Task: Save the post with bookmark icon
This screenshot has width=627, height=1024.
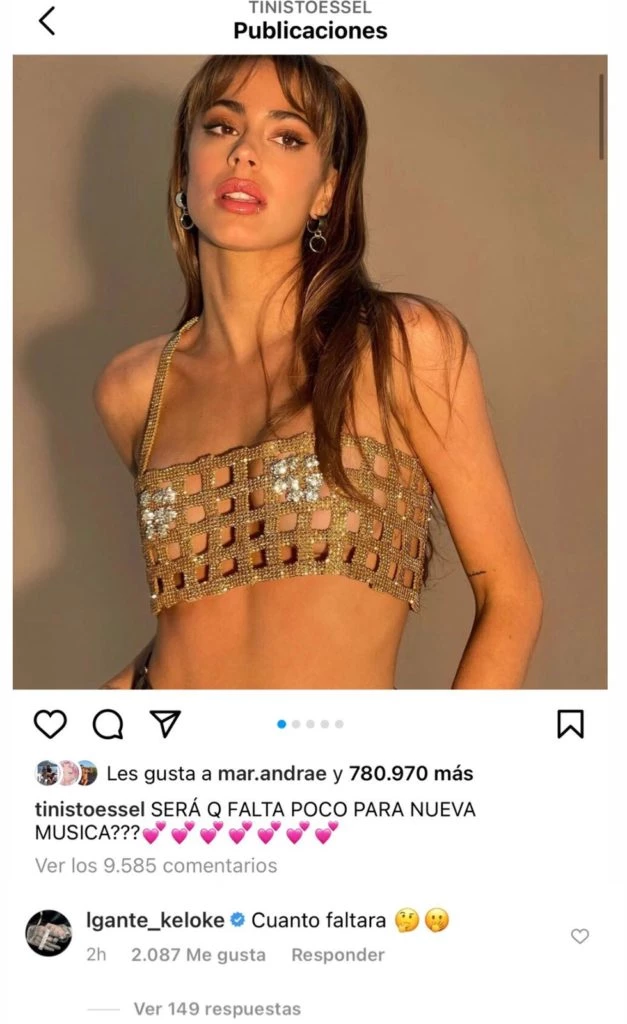Action: 570,724
